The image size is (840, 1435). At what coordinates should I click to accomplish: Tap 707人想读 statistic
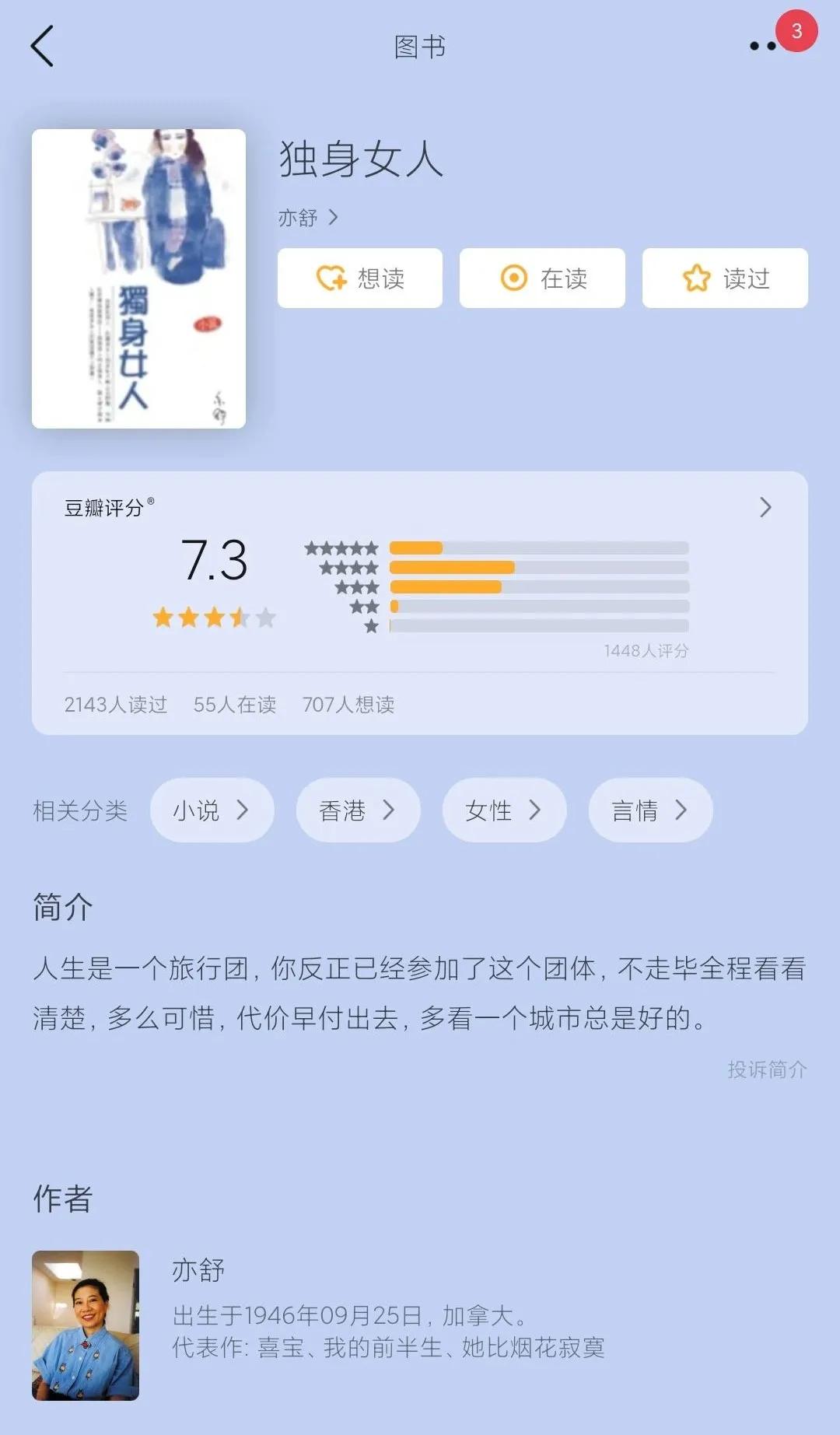[x=348, y=705]
